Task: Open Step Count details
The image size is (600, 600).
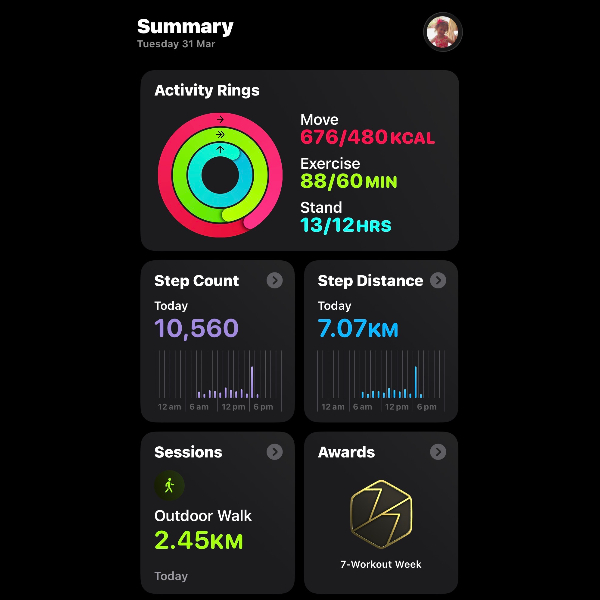Action: pyautogui.click(x=275, y=281)
